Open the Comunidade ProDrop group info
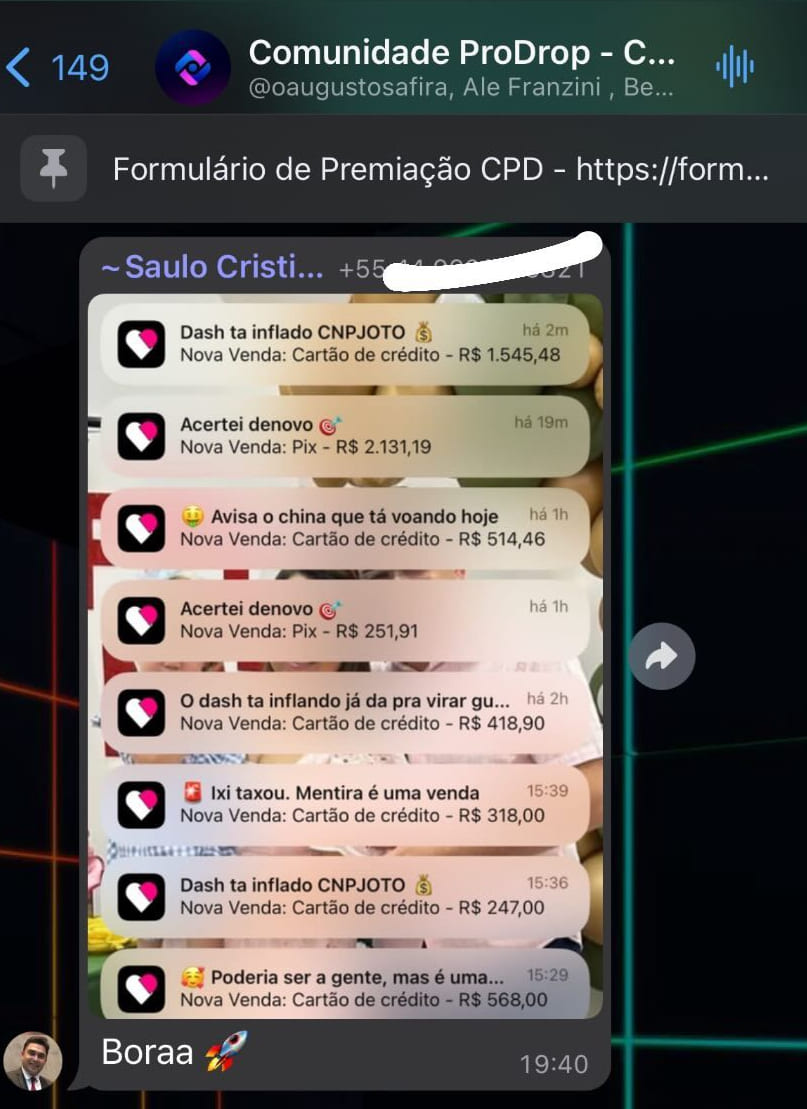The image size is (807, 1109). pyautogui.click(x=460, y=66)
